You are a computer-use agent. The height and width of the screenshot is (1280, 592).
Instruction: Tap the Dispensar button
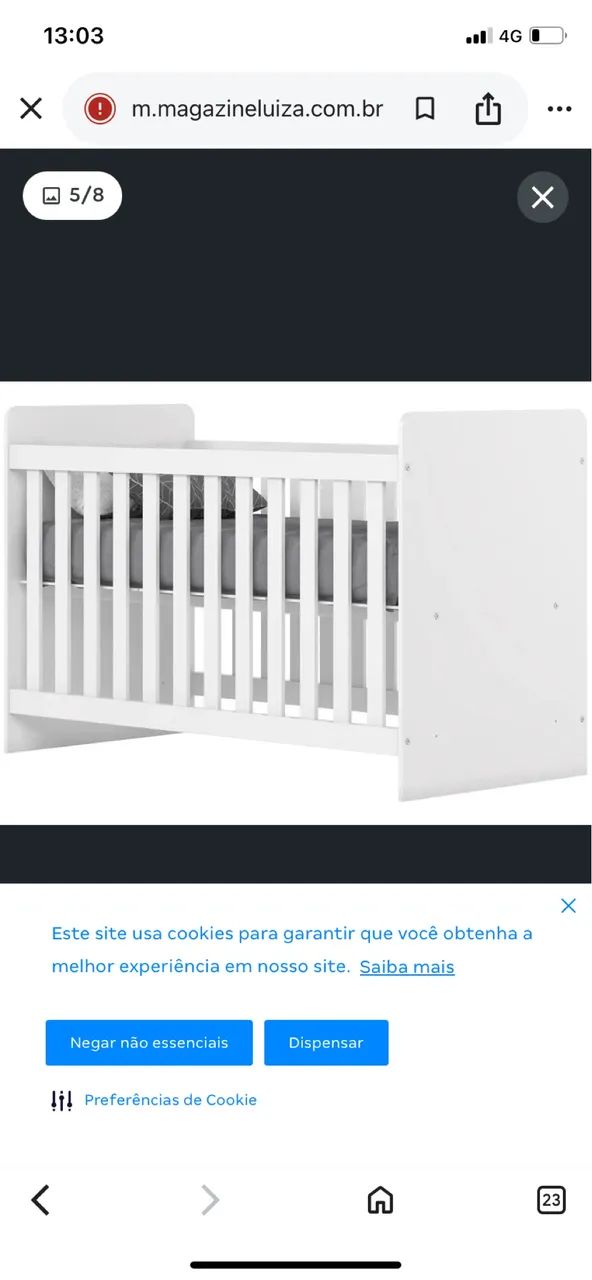click(326, 1042)
